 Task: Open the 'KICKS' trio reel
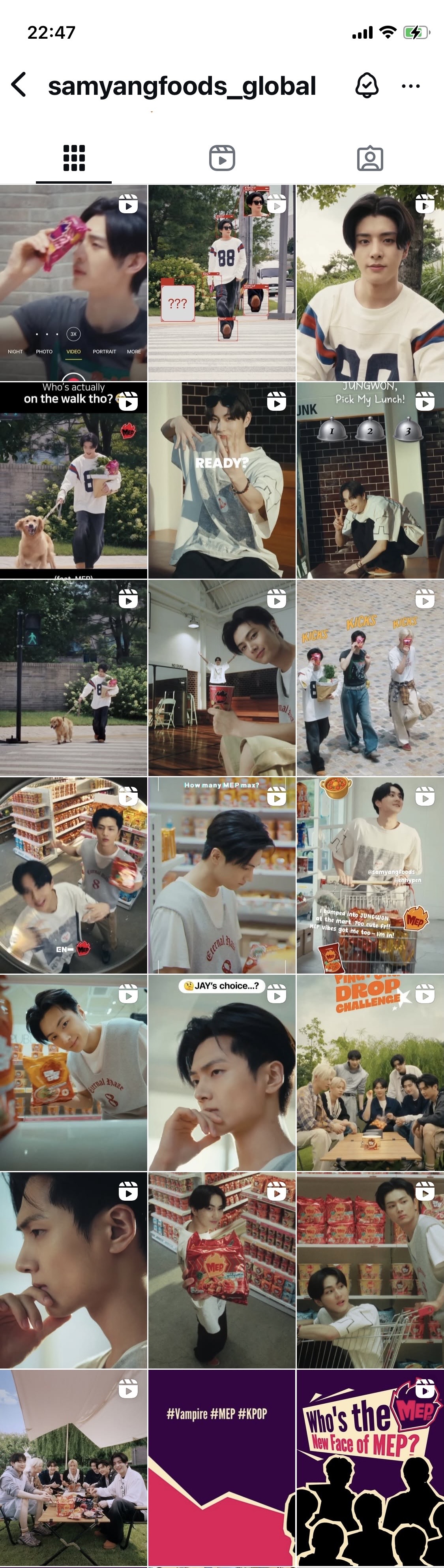370,678
